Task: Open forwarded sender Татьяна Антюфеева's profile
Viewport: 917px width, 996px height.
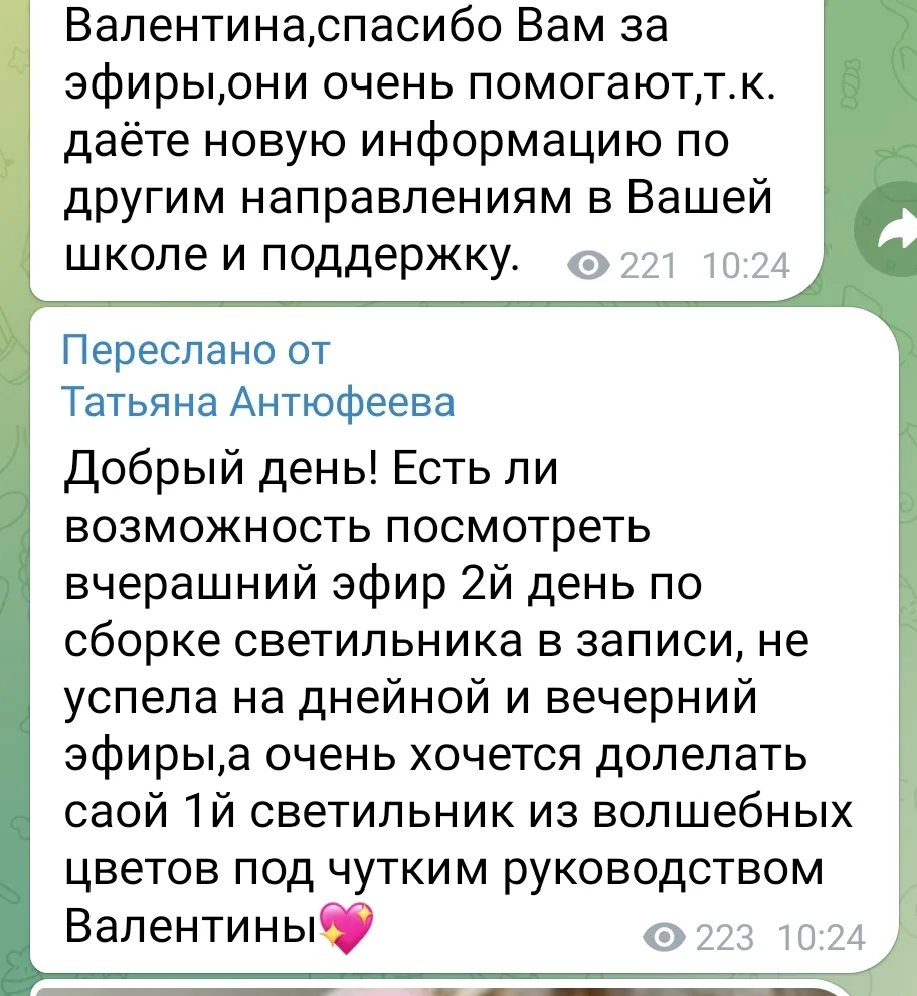Action: pyautogui.click(x=258, y=402)
